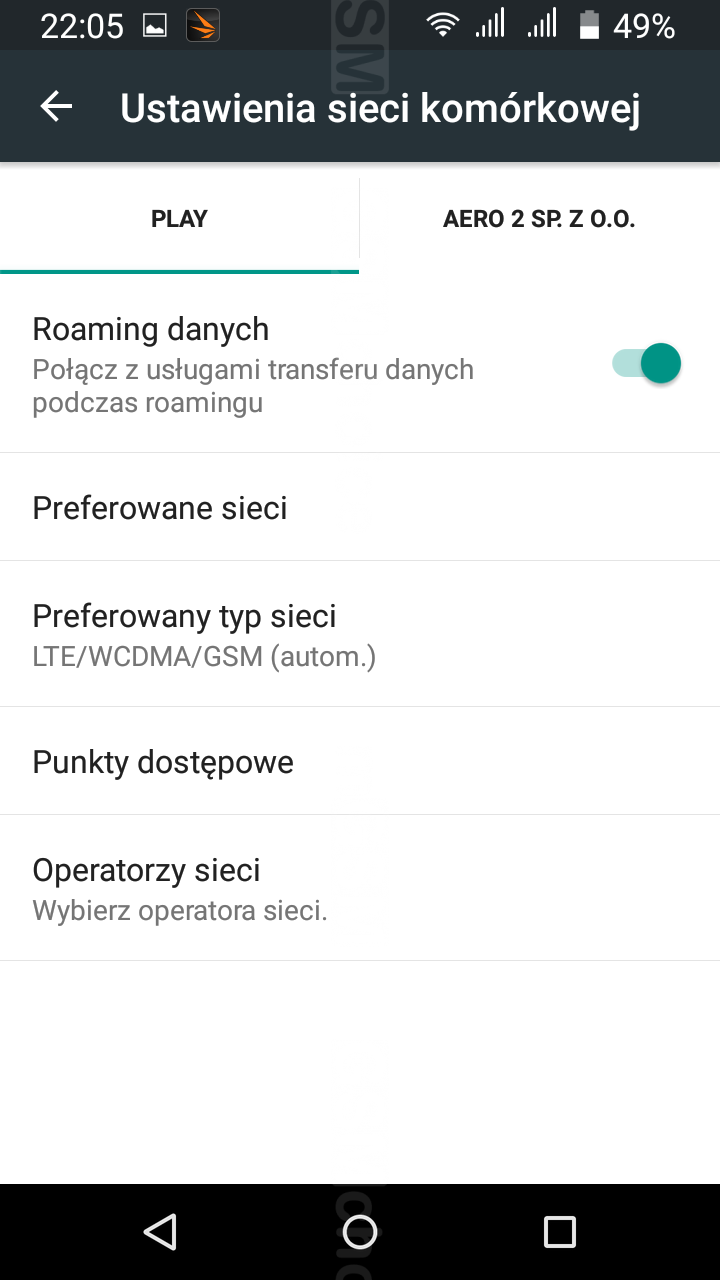The image size is (720, 1280).
Task: Tap the system home button
Action: pos(360,1232)
